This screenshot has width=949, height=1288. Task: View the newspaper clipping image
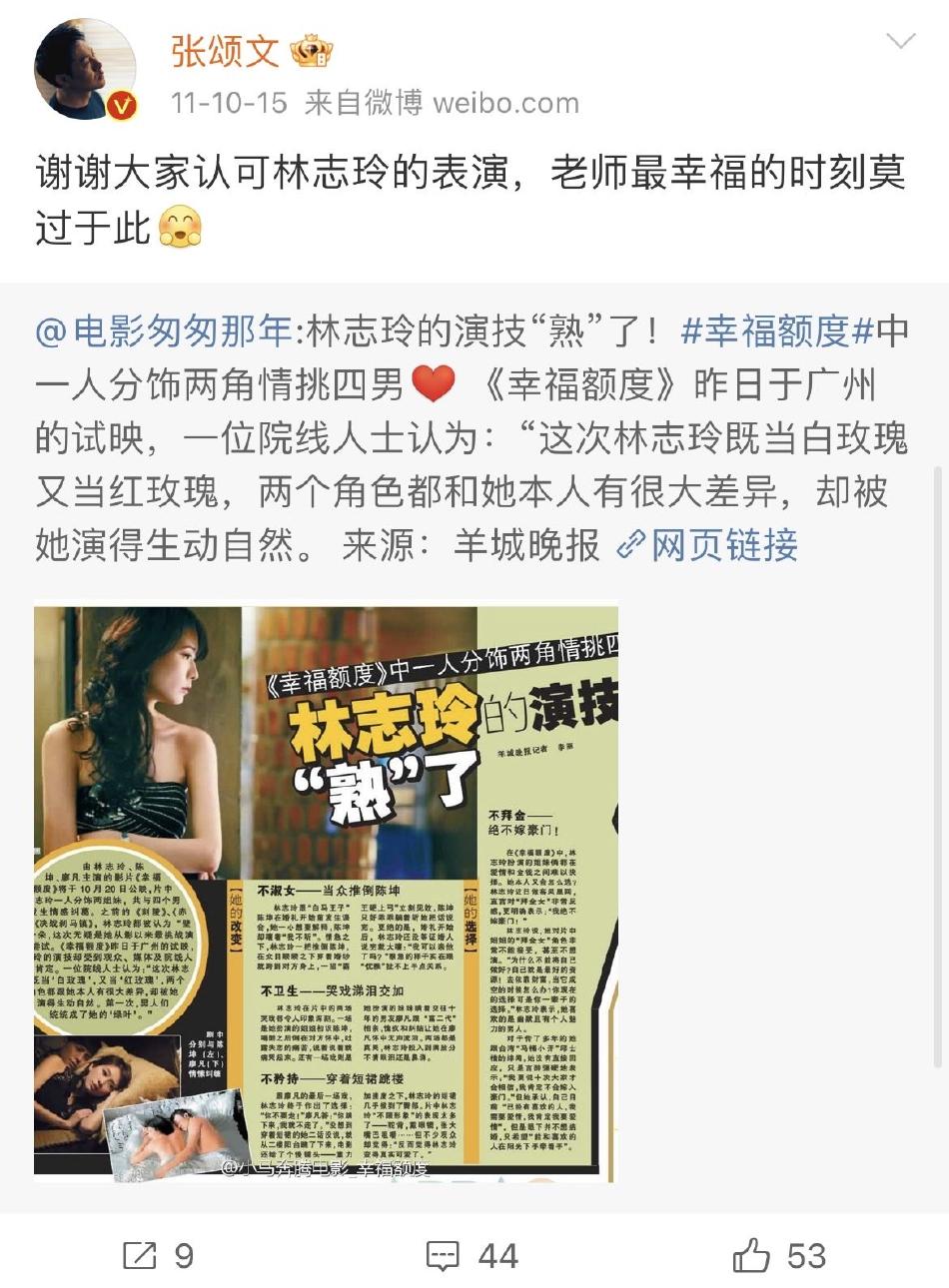coord(326,892)
